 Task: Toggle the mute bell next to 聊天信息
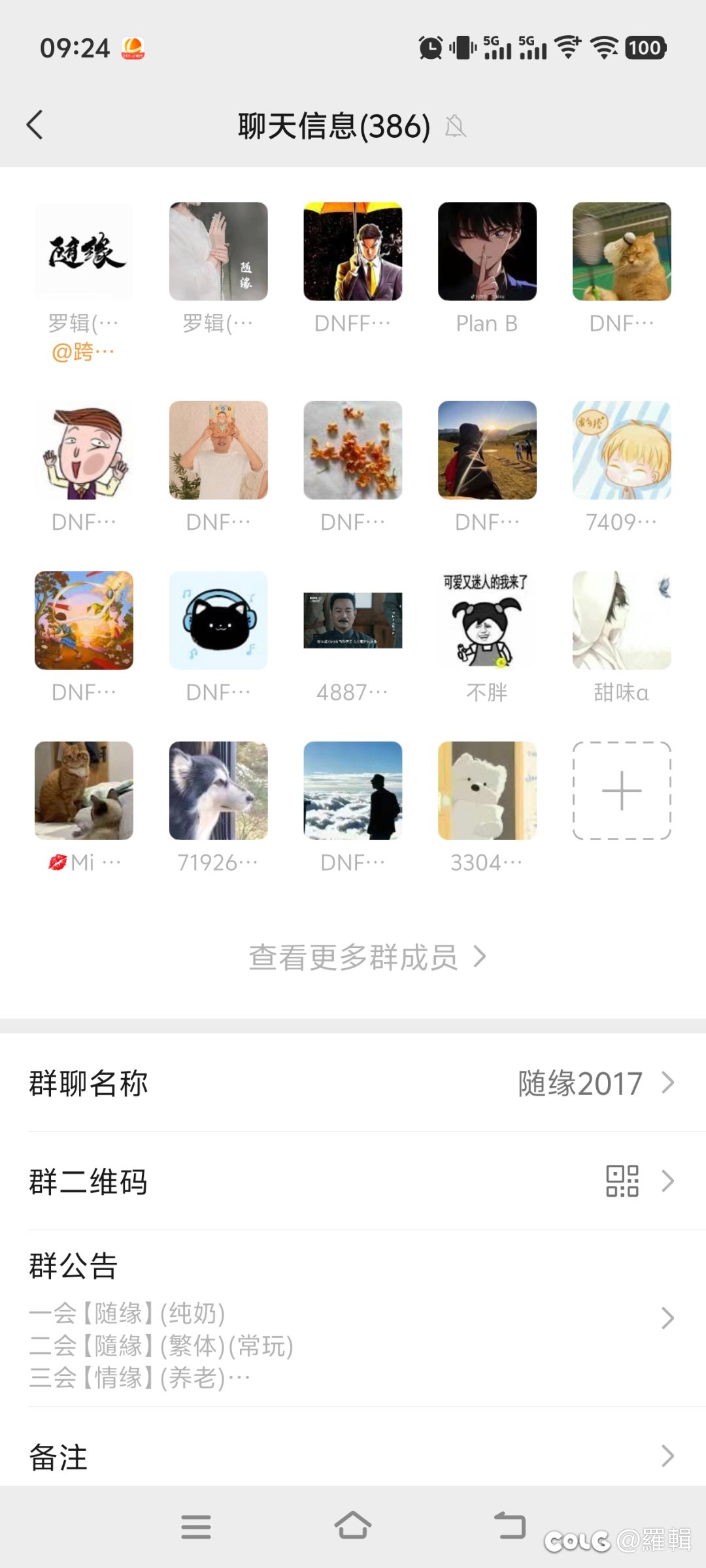click(x=455, y=126)
